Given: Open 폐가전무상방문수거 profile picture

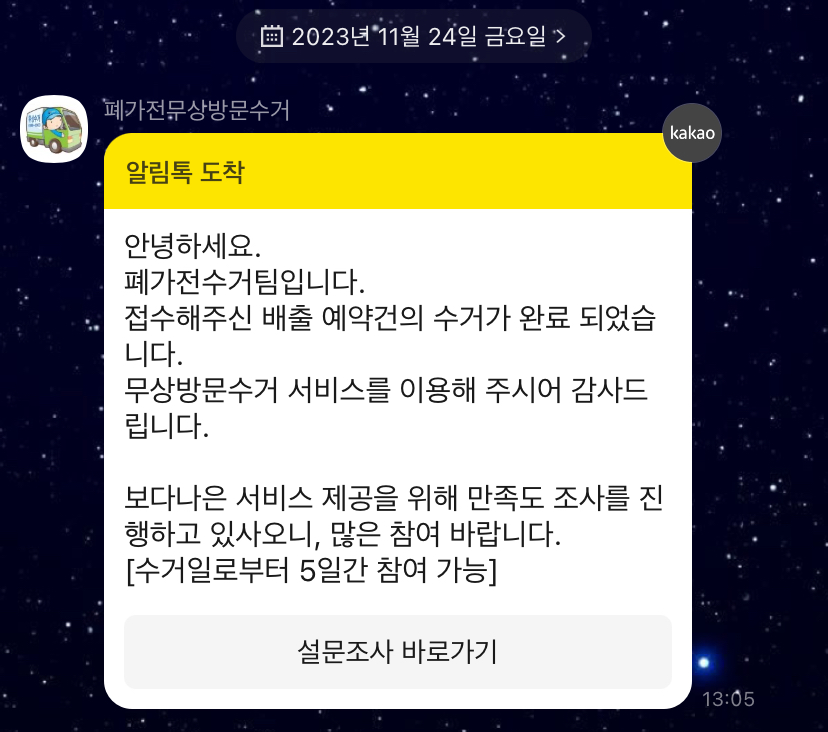Looking at the screenshot, I should tap(55, 129).
